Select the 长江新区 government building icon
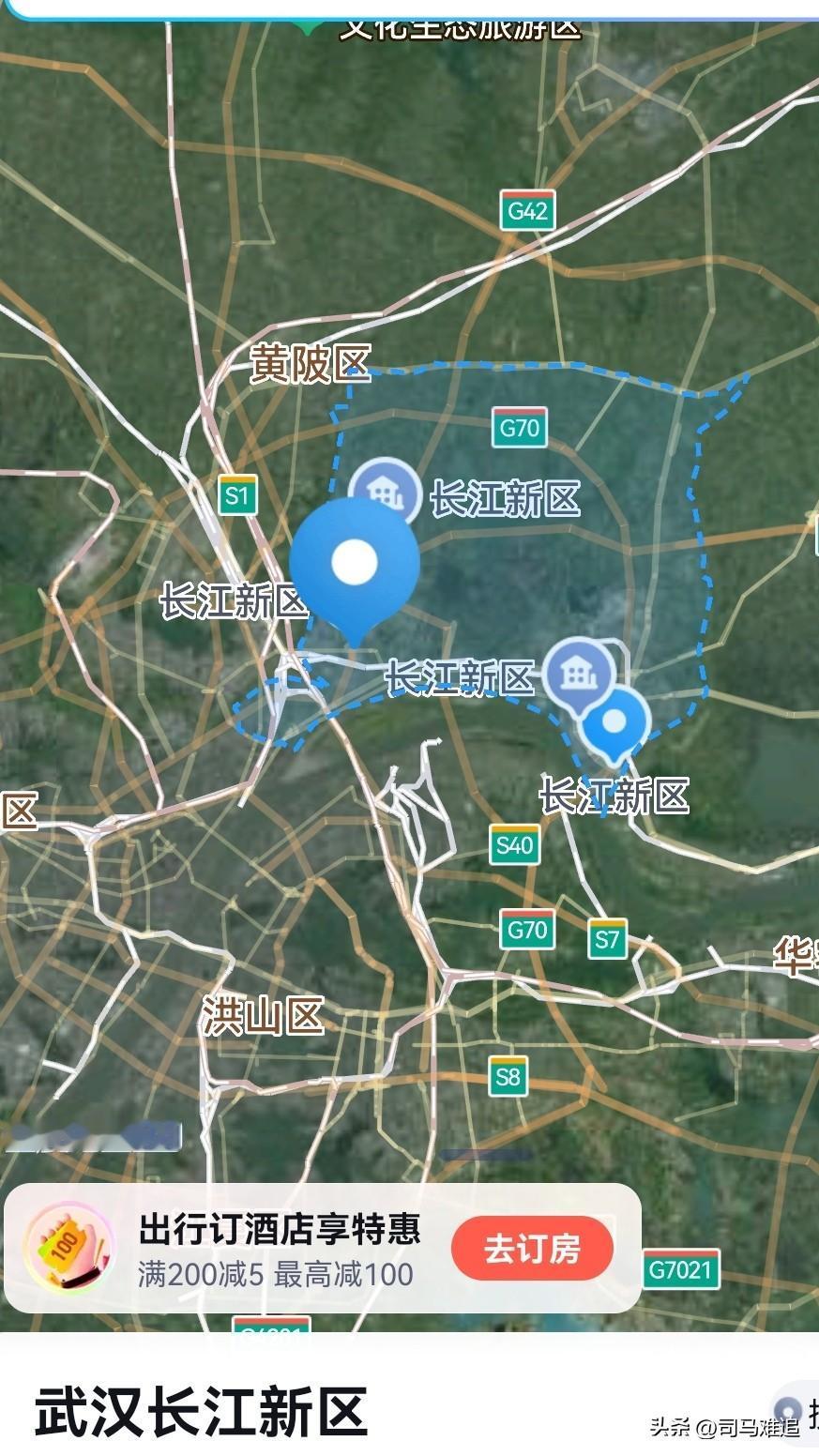 387,490
